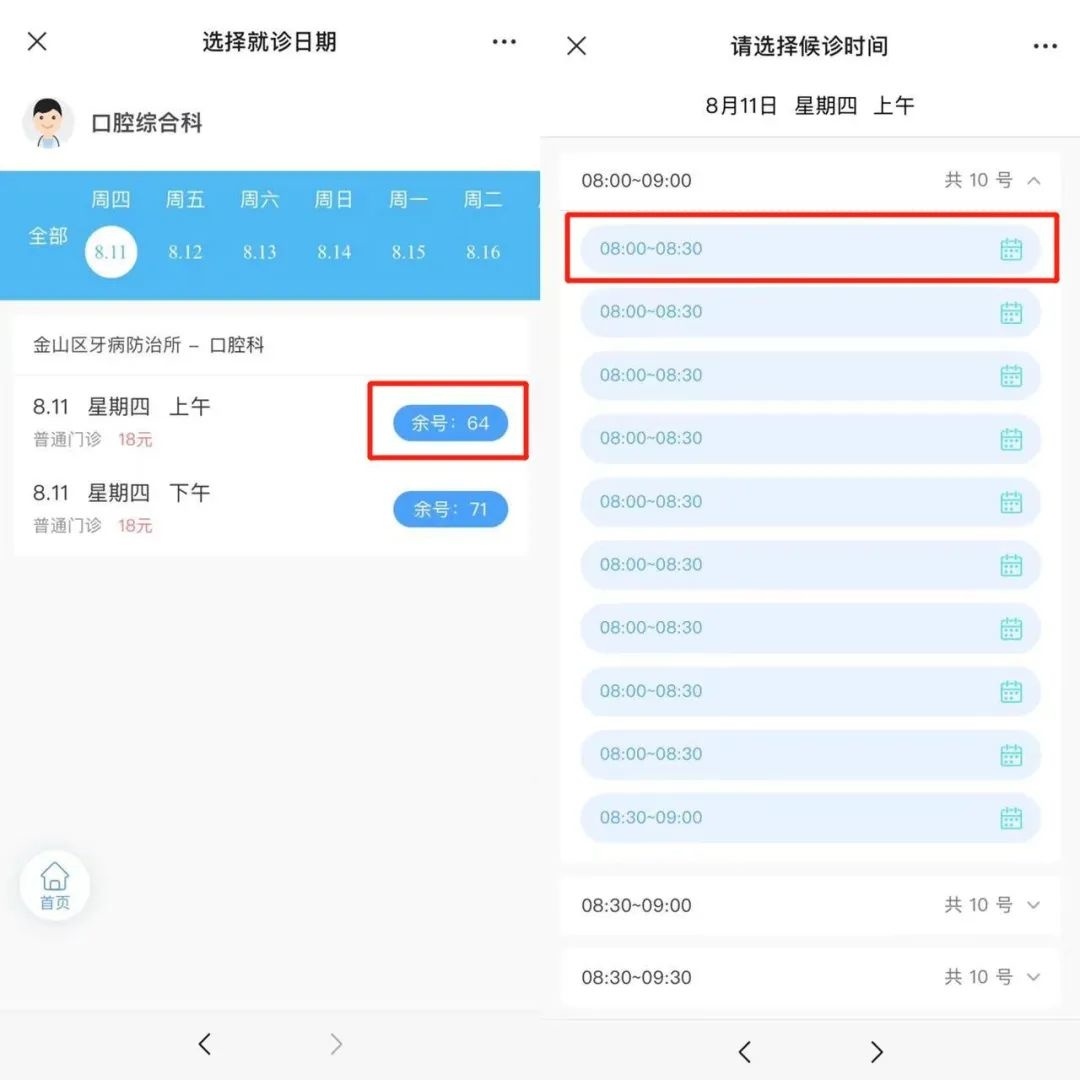This screenshot has height=1080, width=1080.
Task: Tap 余号：71 for the 下午 session
Action: click(x=450, y=509)
